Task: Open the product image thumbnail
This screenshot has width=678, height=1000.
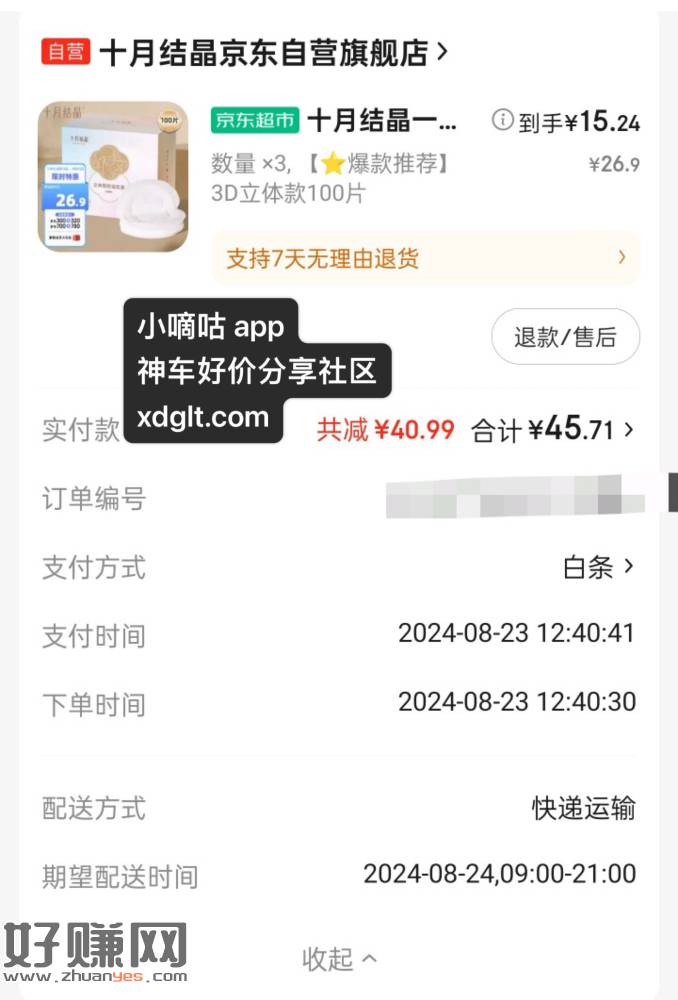Action: click(x=113, y=176)
